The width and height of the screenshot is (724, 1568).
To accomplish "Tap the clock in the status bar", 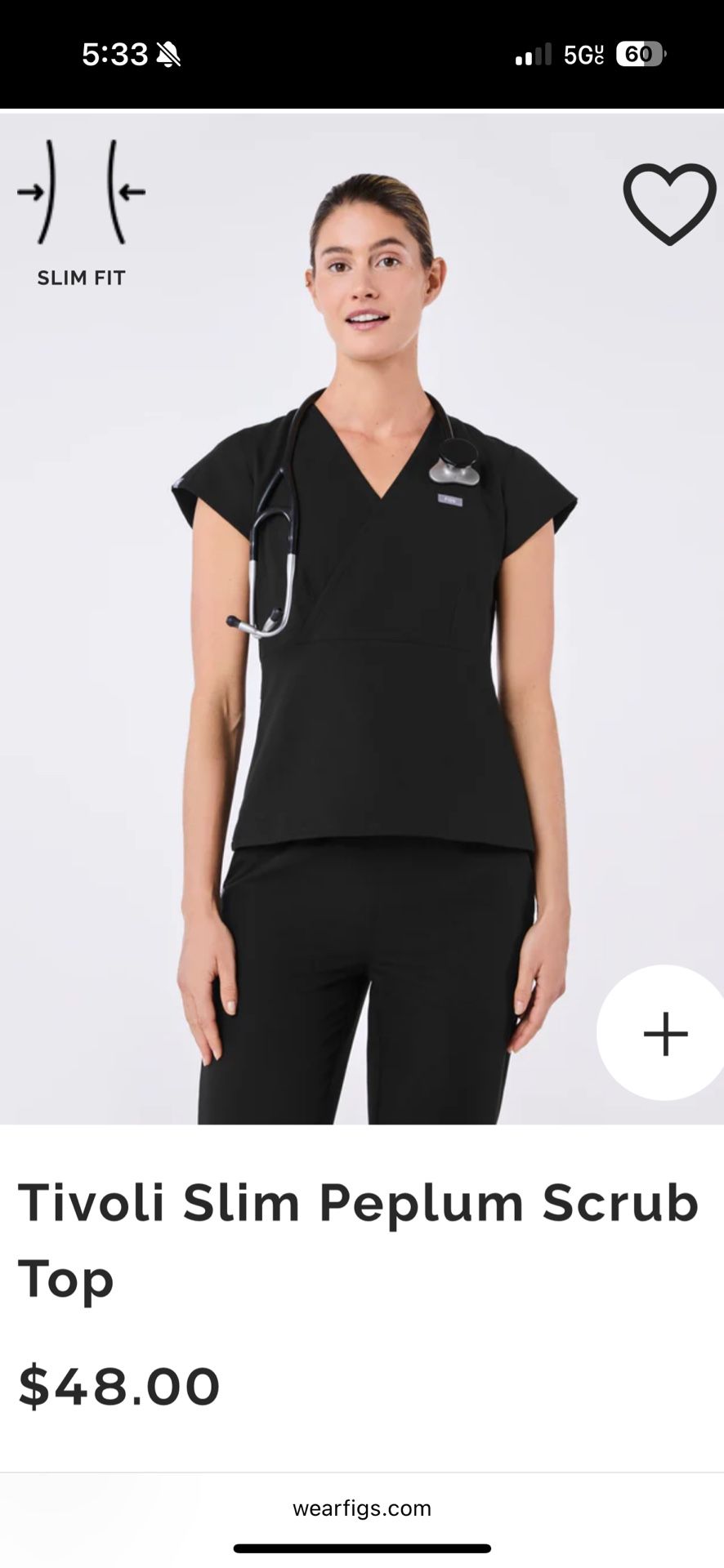I will tap(114, 54).
